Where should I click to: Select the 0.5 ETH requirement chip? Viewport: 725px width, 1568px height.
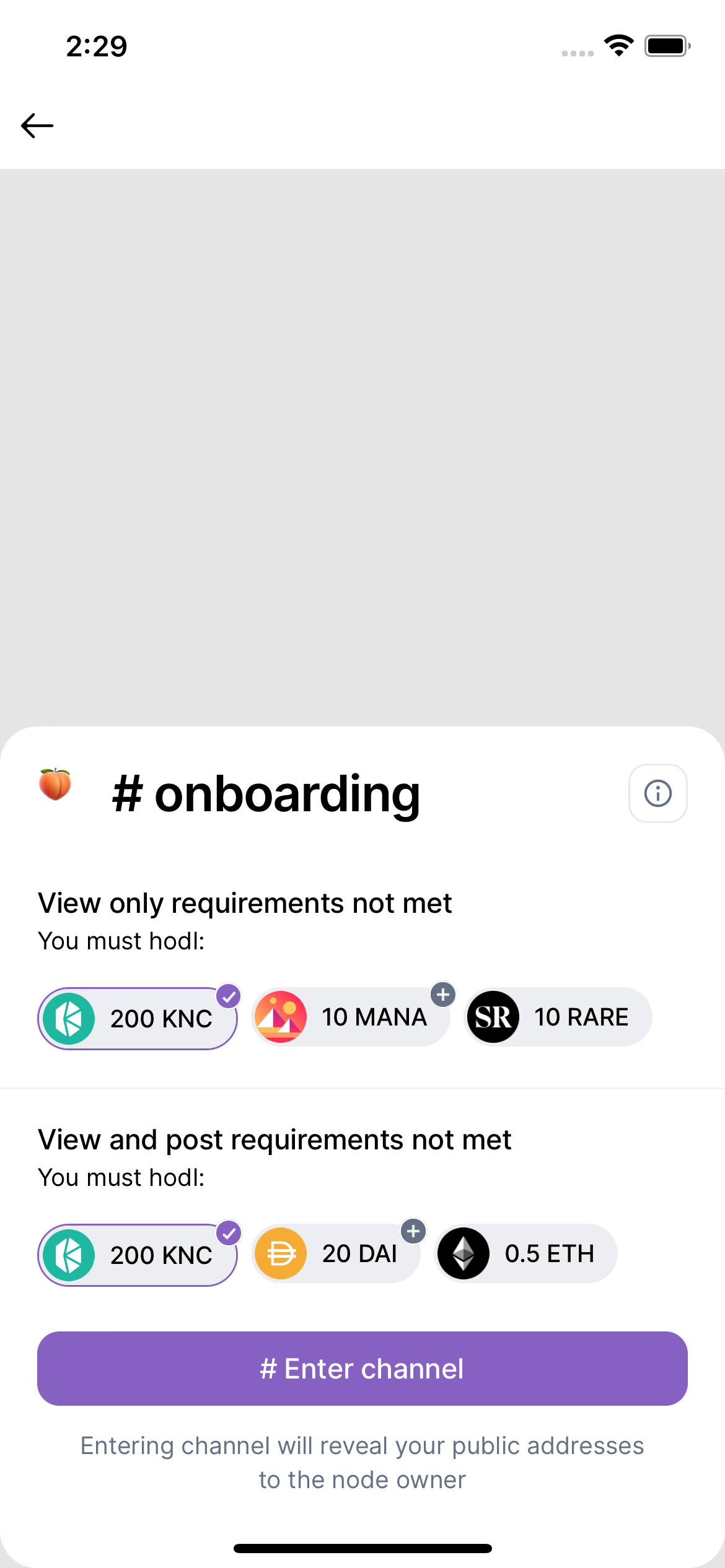(x=525, y=1253)
